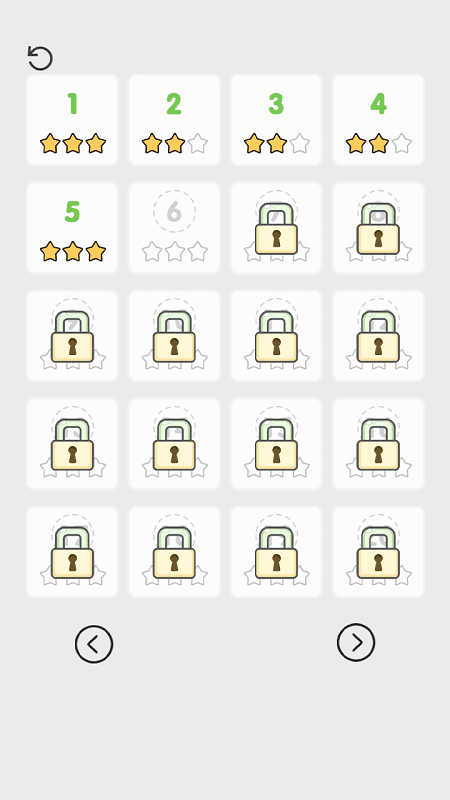This screenshot has height=800, width=450.
Task: Start level 4 again
Action: 378,120
